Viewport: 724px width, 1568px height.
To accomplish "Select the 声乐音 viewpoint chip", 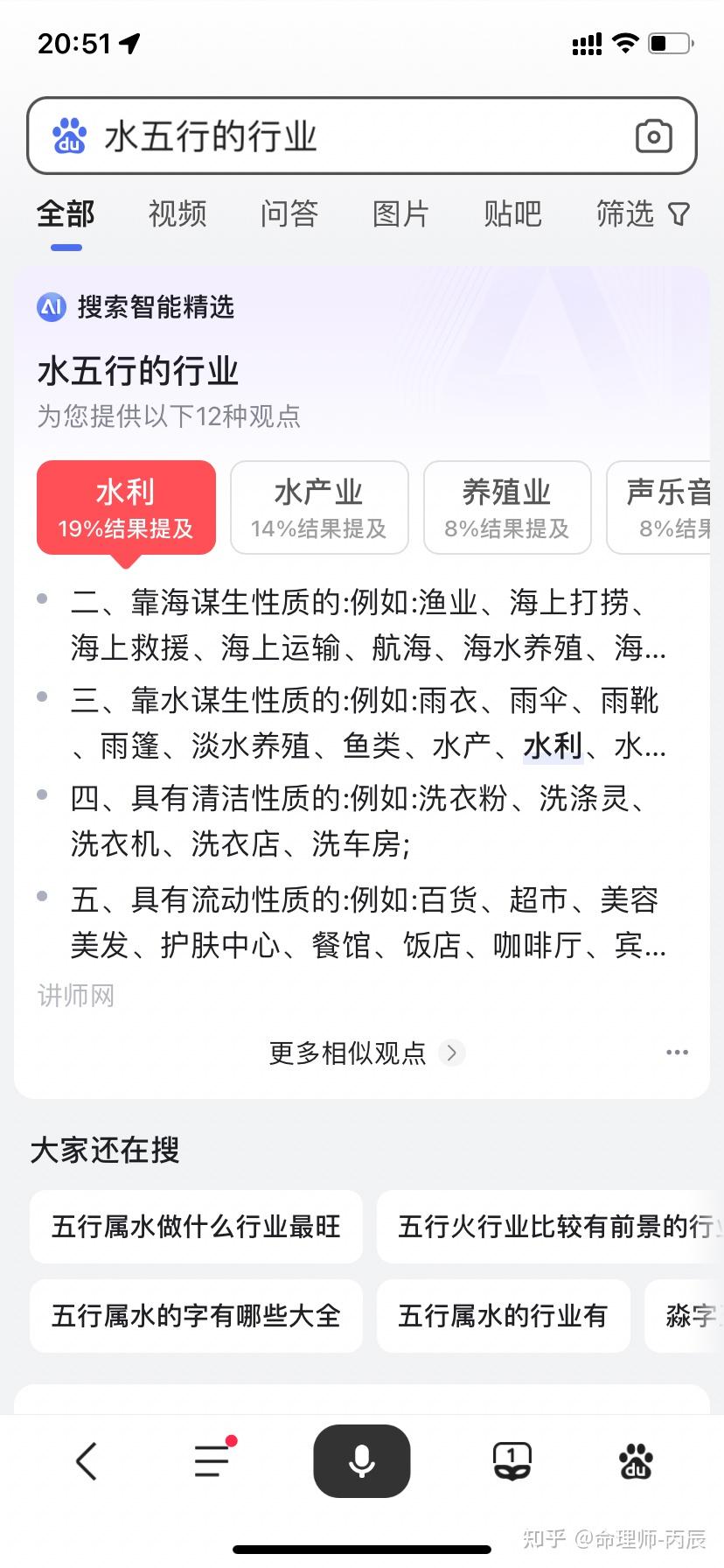I will click(x=665, y=507).
